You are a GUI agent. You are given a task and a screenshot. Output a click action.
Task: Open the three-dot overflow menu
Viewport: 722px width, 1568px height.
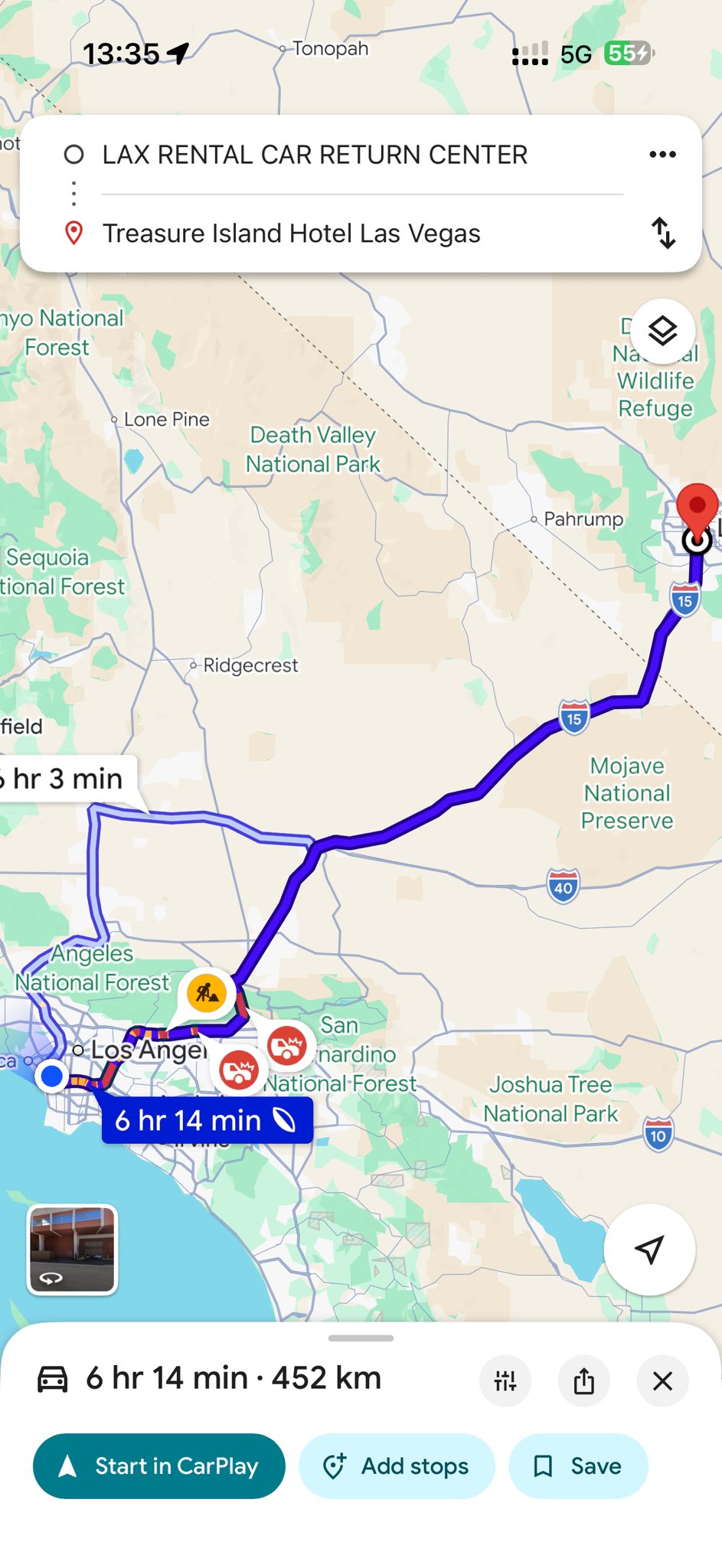(662, 155)
